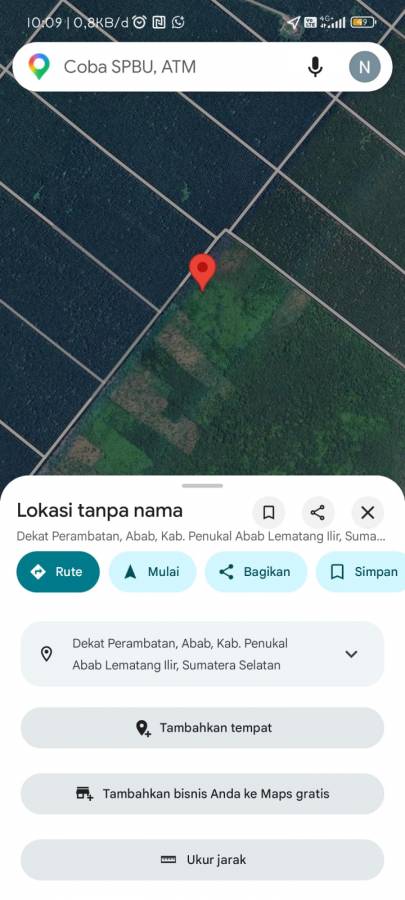
Task: Select "Tambahkan tempat"
Action: (202, 728)
